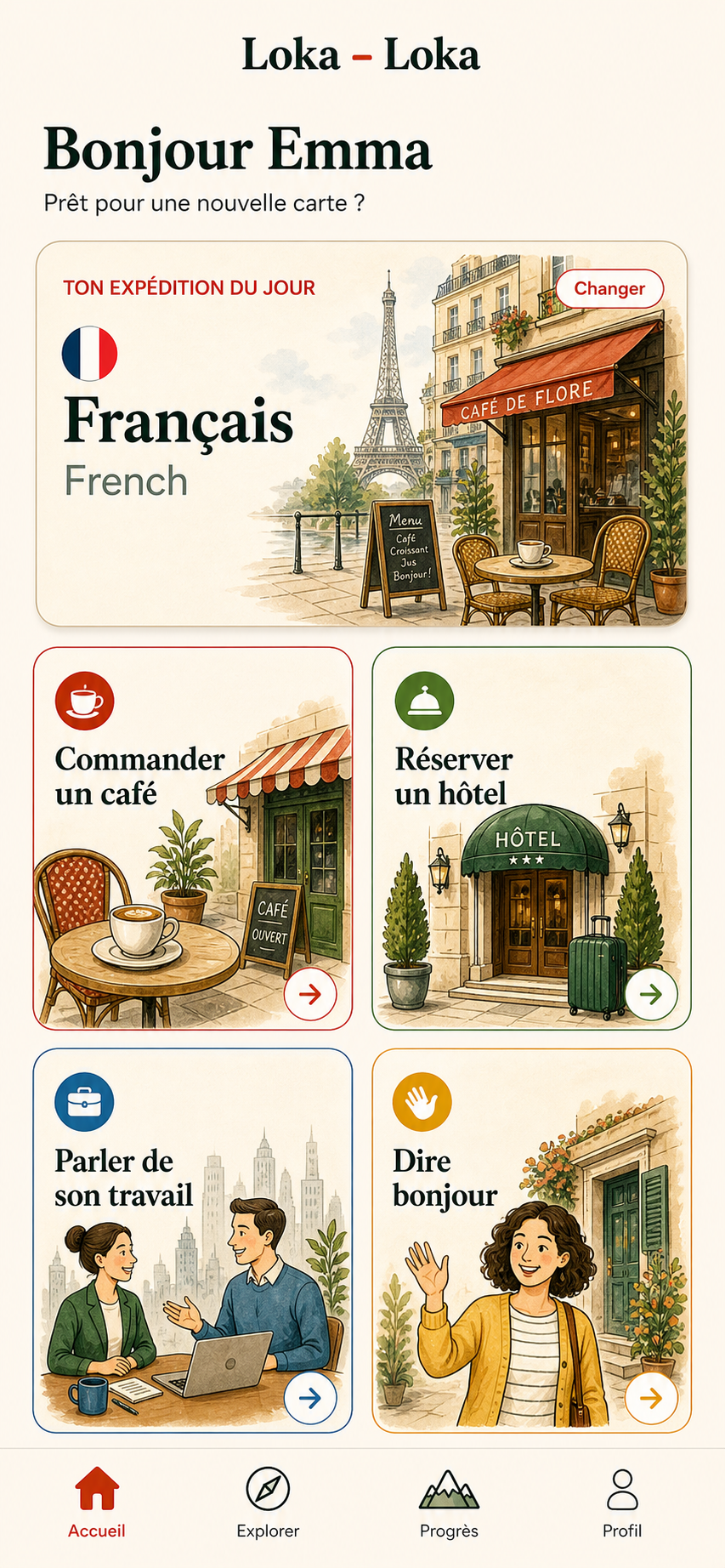Open the Dire bonjour lesson card

coord(532,1241)
